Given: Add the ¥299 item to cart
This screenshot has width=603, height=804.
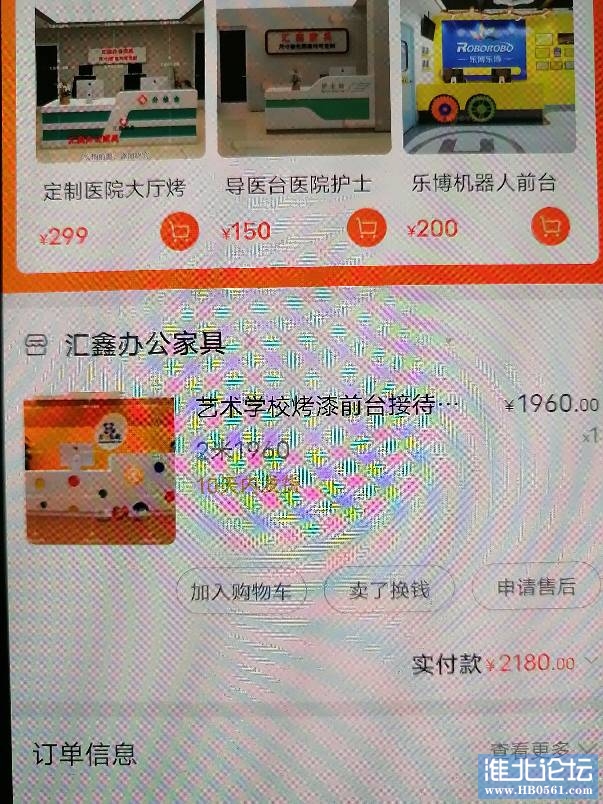Looking at the screenshot, I should pos(179,233).
